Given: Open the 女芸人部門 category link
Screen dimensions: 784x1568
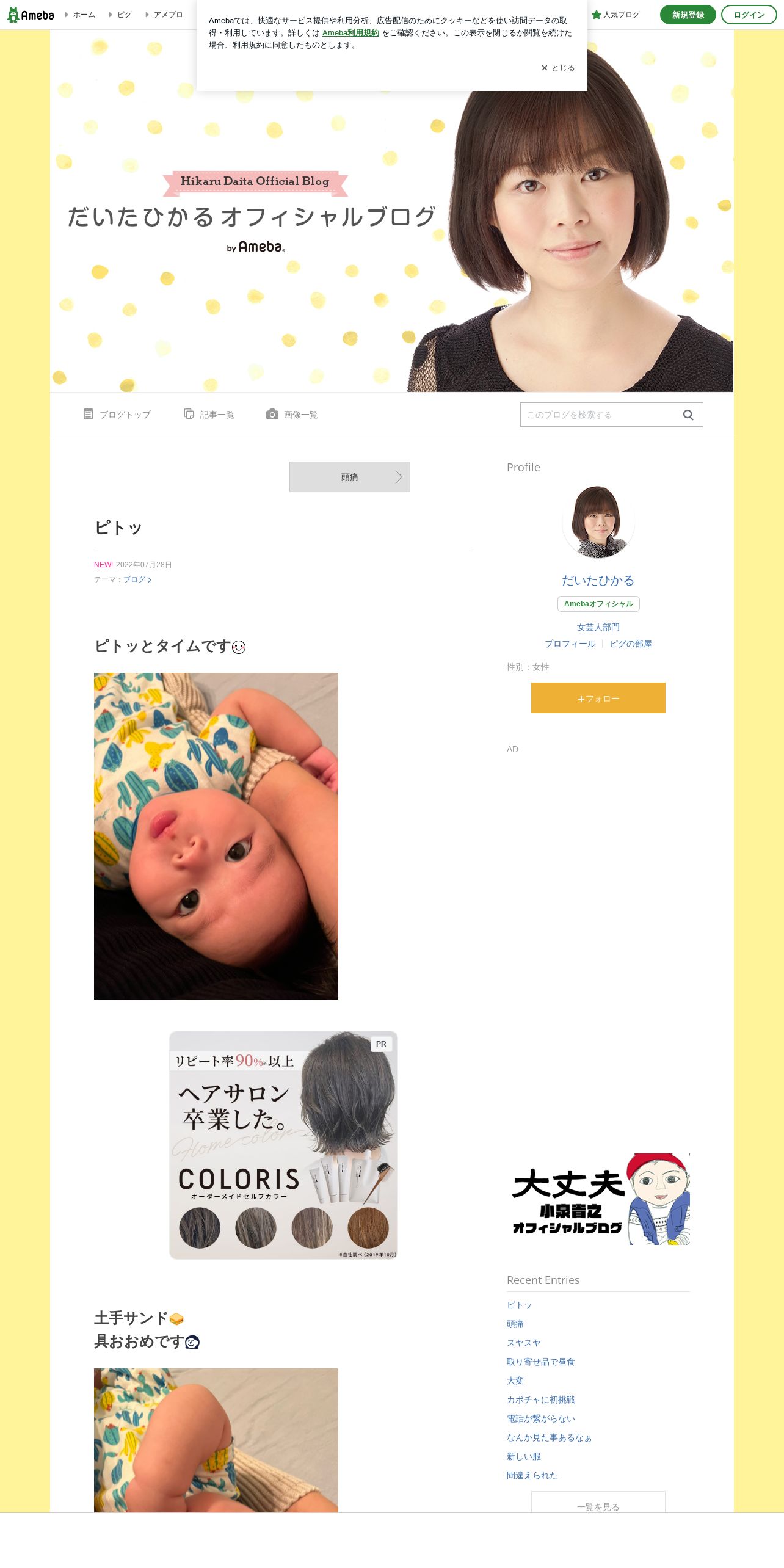Looking at the screenshot, I should [598, 627].
